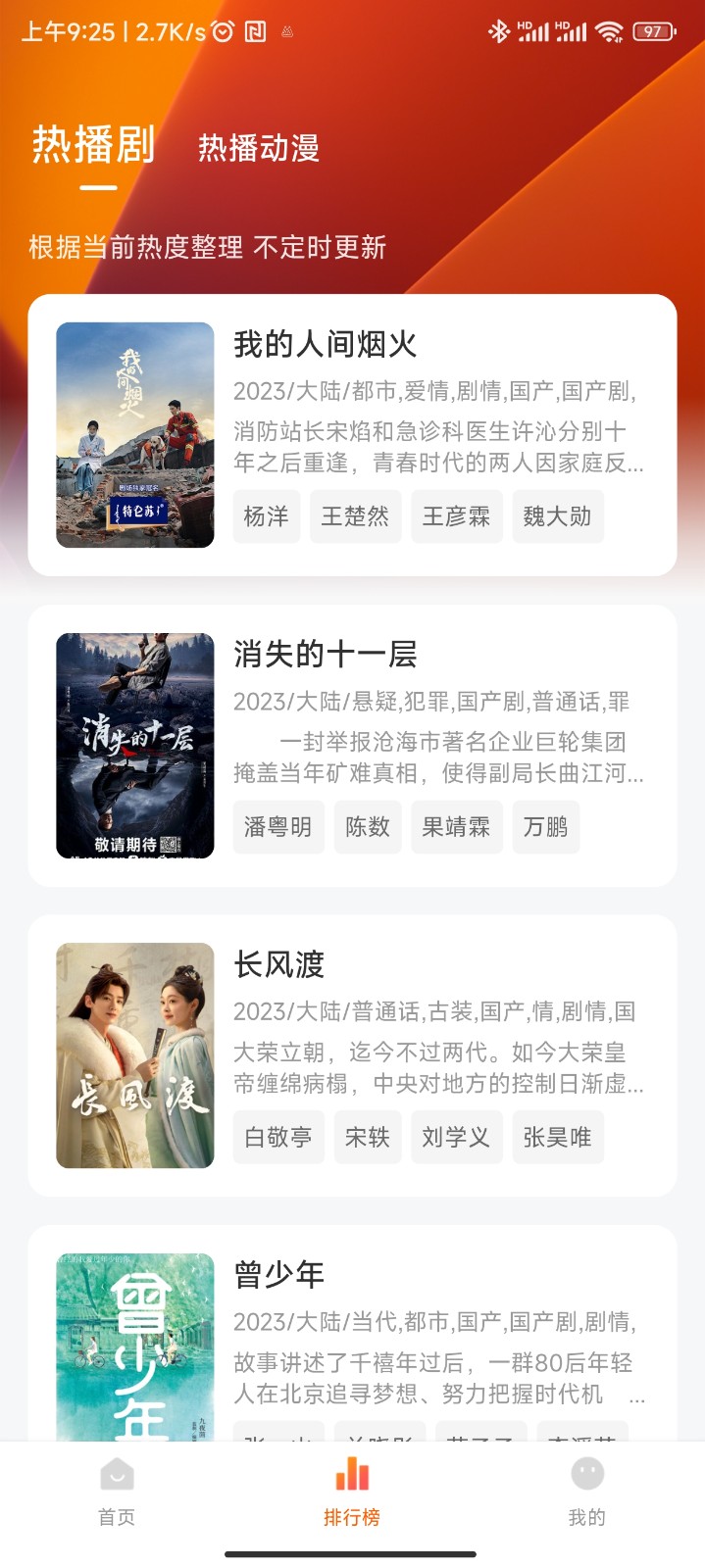Select the 热播剧 tab

[94, 145]
